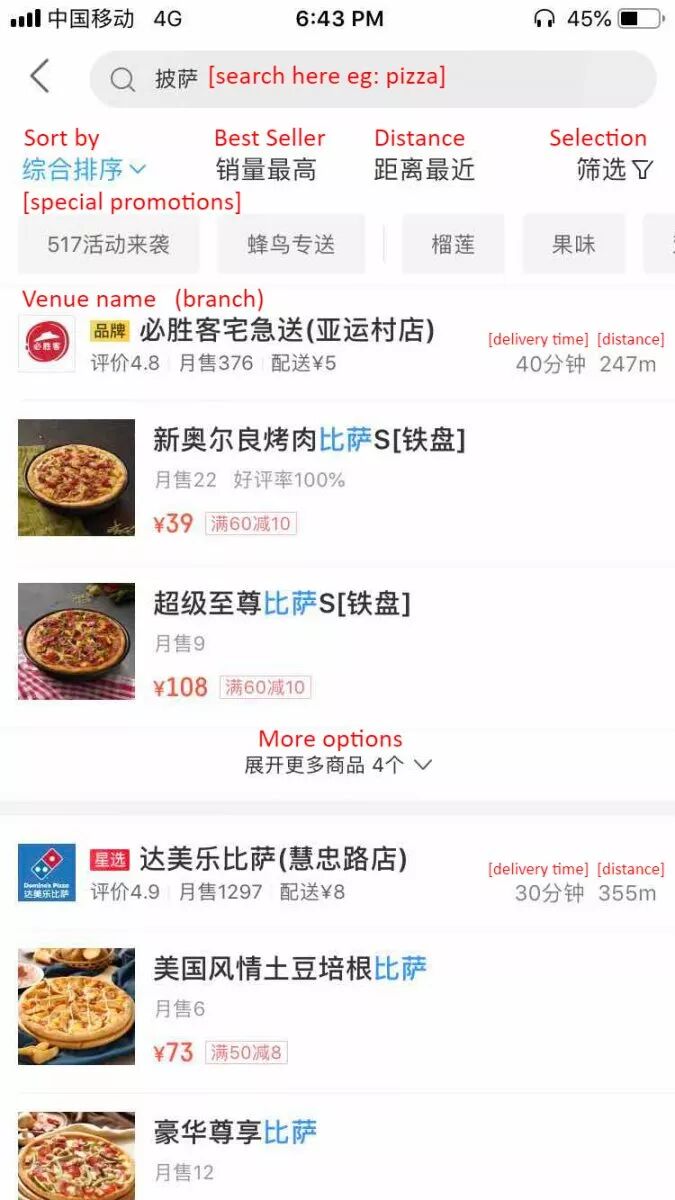
Task: Sort results by 距离最近
Action: coord(424,170)
